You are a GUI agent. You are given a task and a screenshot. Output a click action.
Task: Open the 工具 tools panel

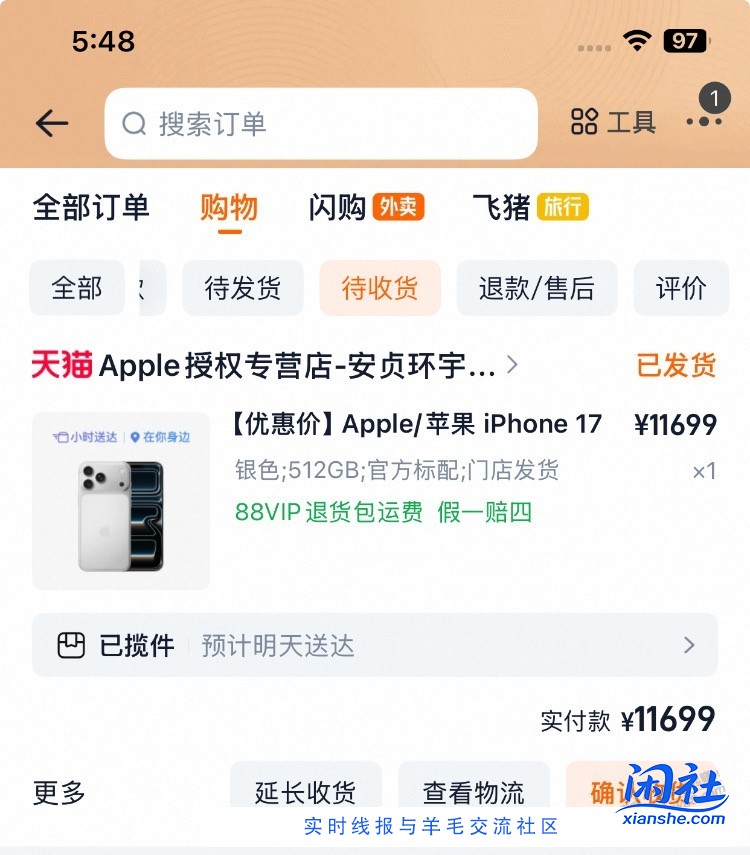(x=617, y=122)
